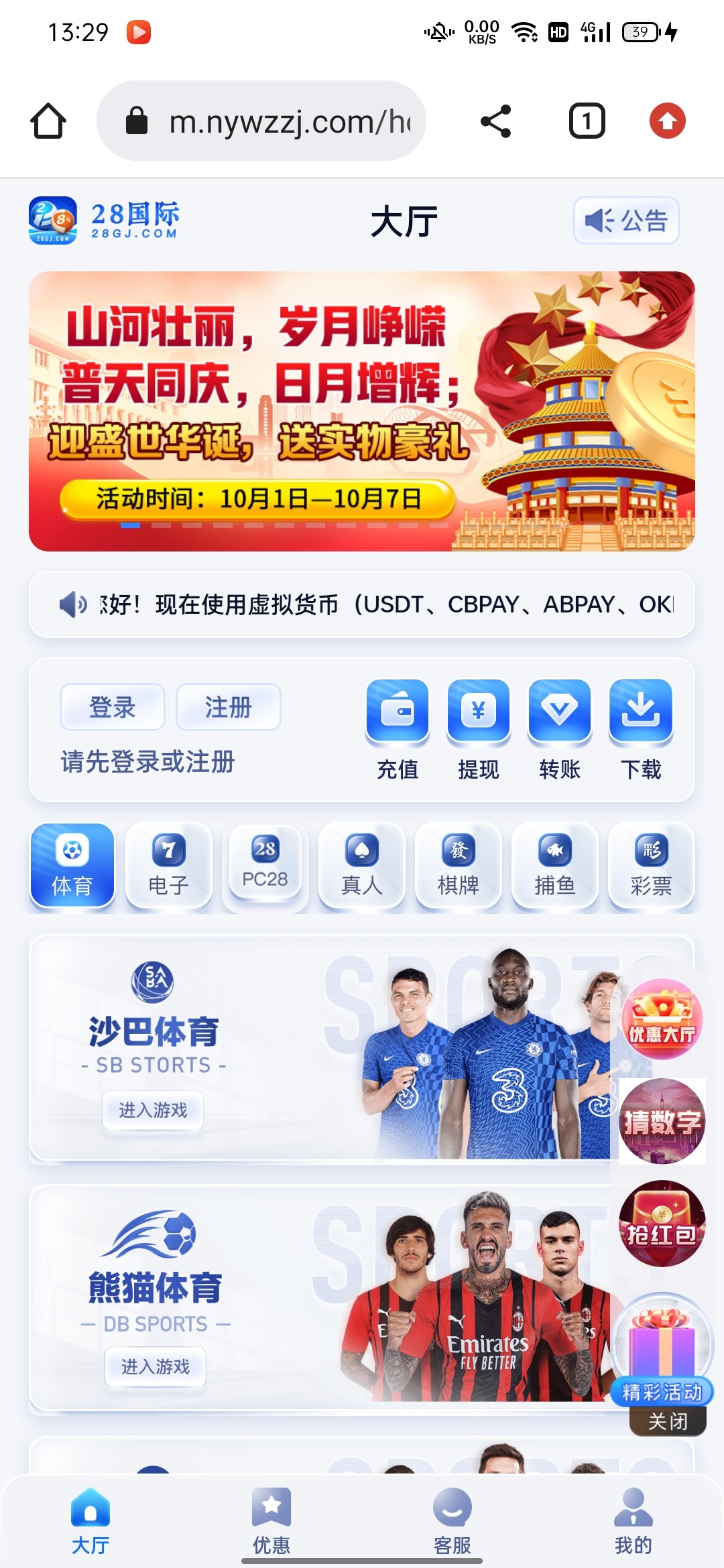Open the browser home page
The height and width of the screenshot is (1568, 724).
tap(48, 121)
